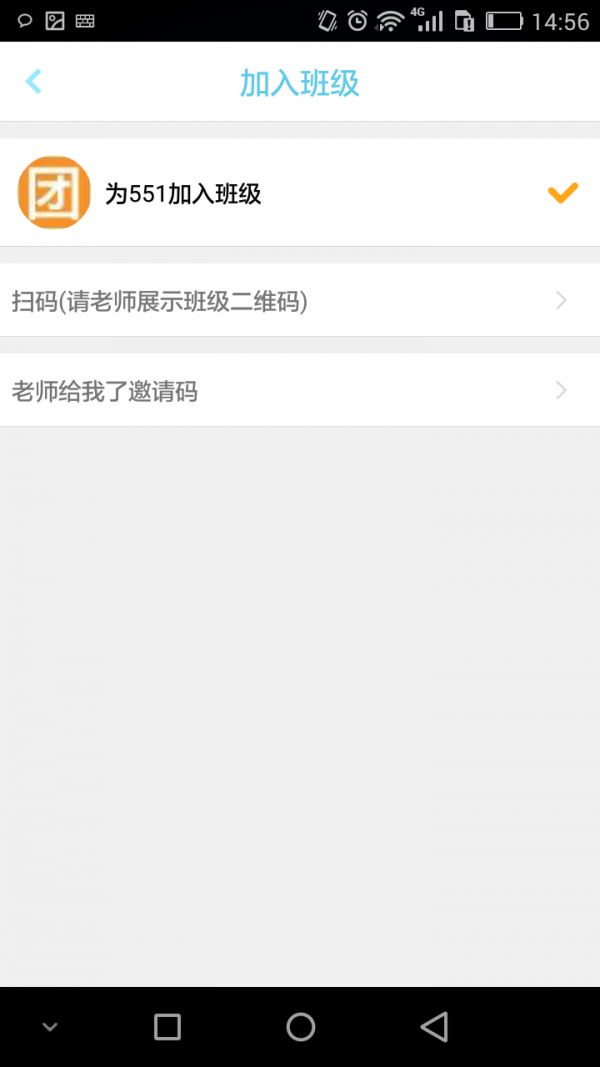Open 老师给我了邀请码 option
The width and height of the screenshot is (600, 1067).
(x=300, y=390)
